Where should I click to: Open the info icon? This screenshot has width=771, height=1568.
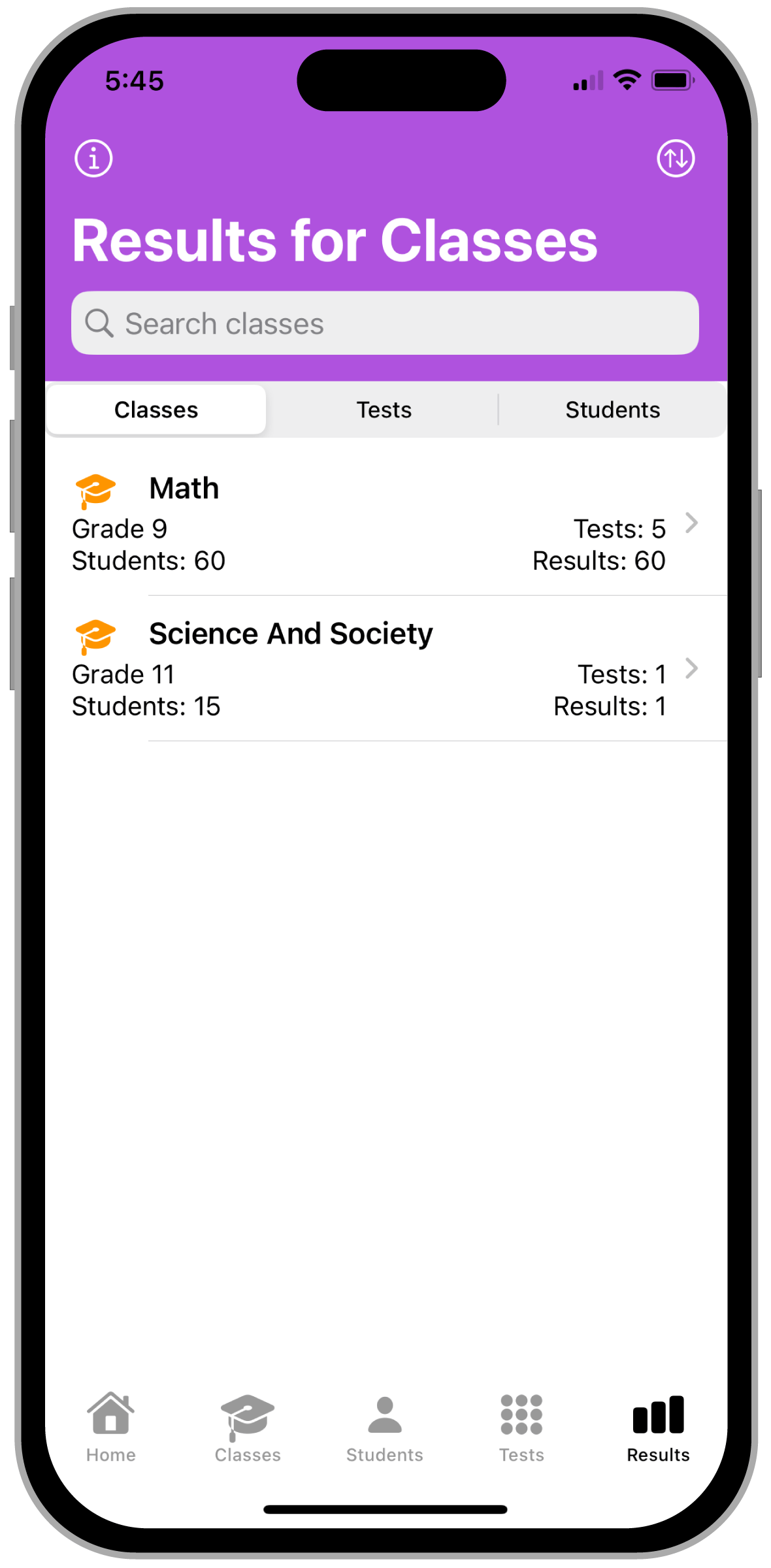93,159
